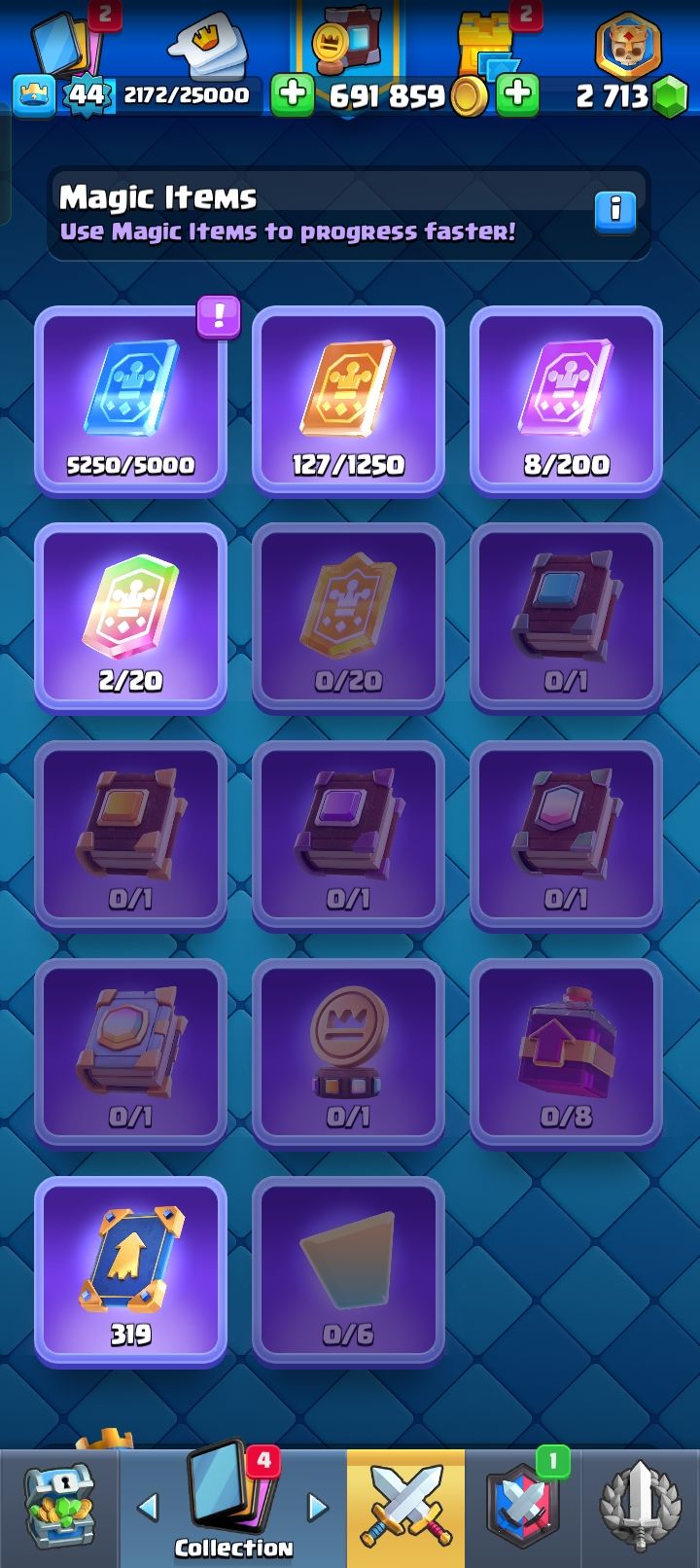Open the Magic Items info button

point(614,211)
